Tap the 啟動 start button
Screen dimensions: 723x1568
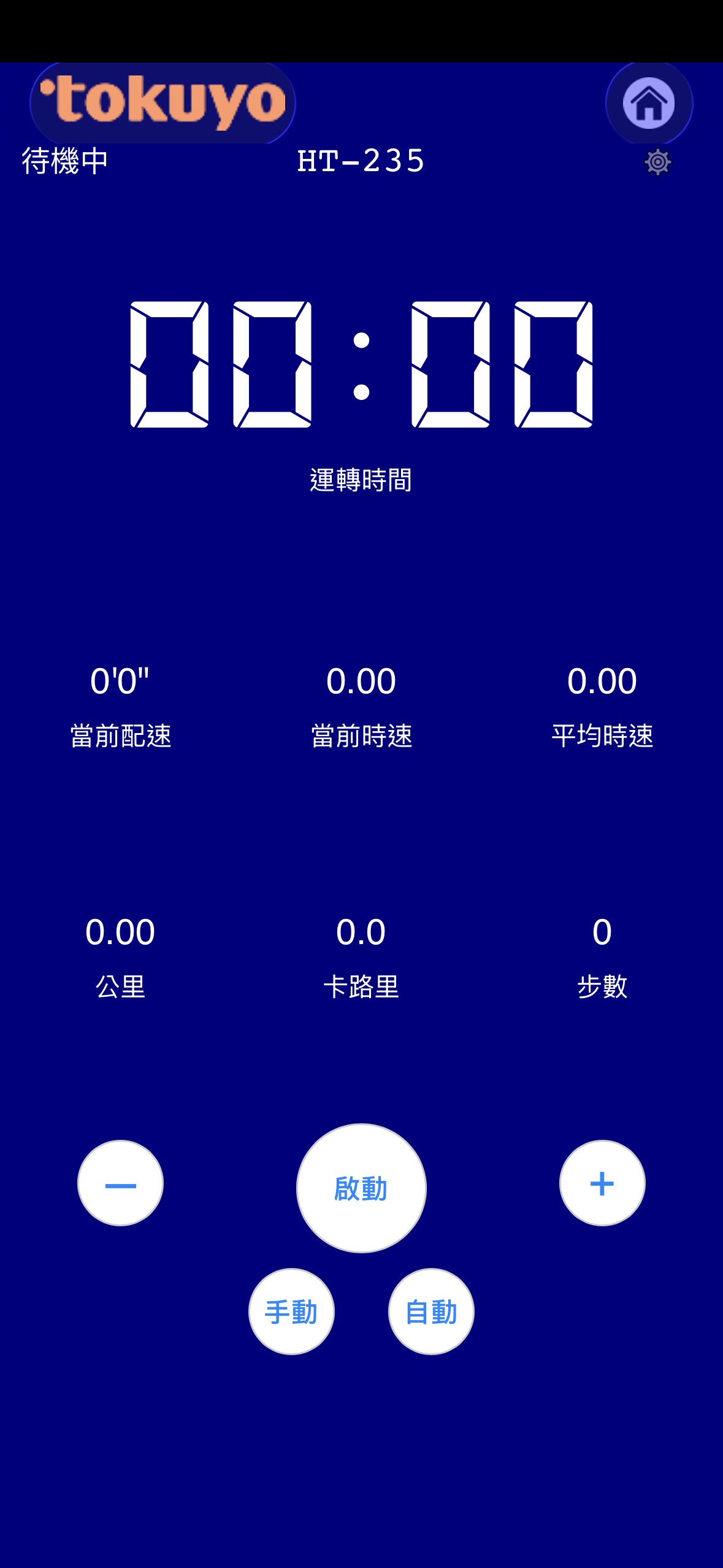361,1188
